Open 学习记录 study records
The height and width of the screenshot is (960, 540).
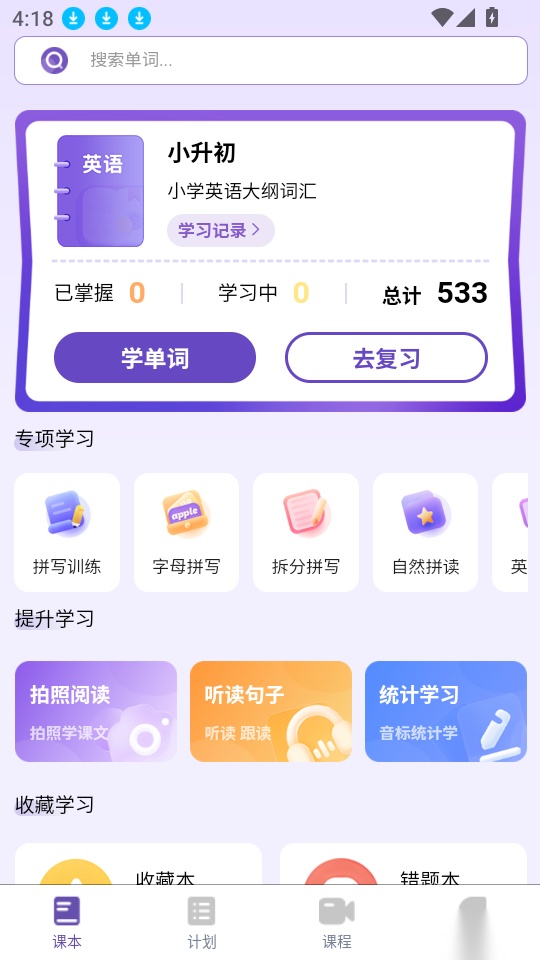point(220,230)
